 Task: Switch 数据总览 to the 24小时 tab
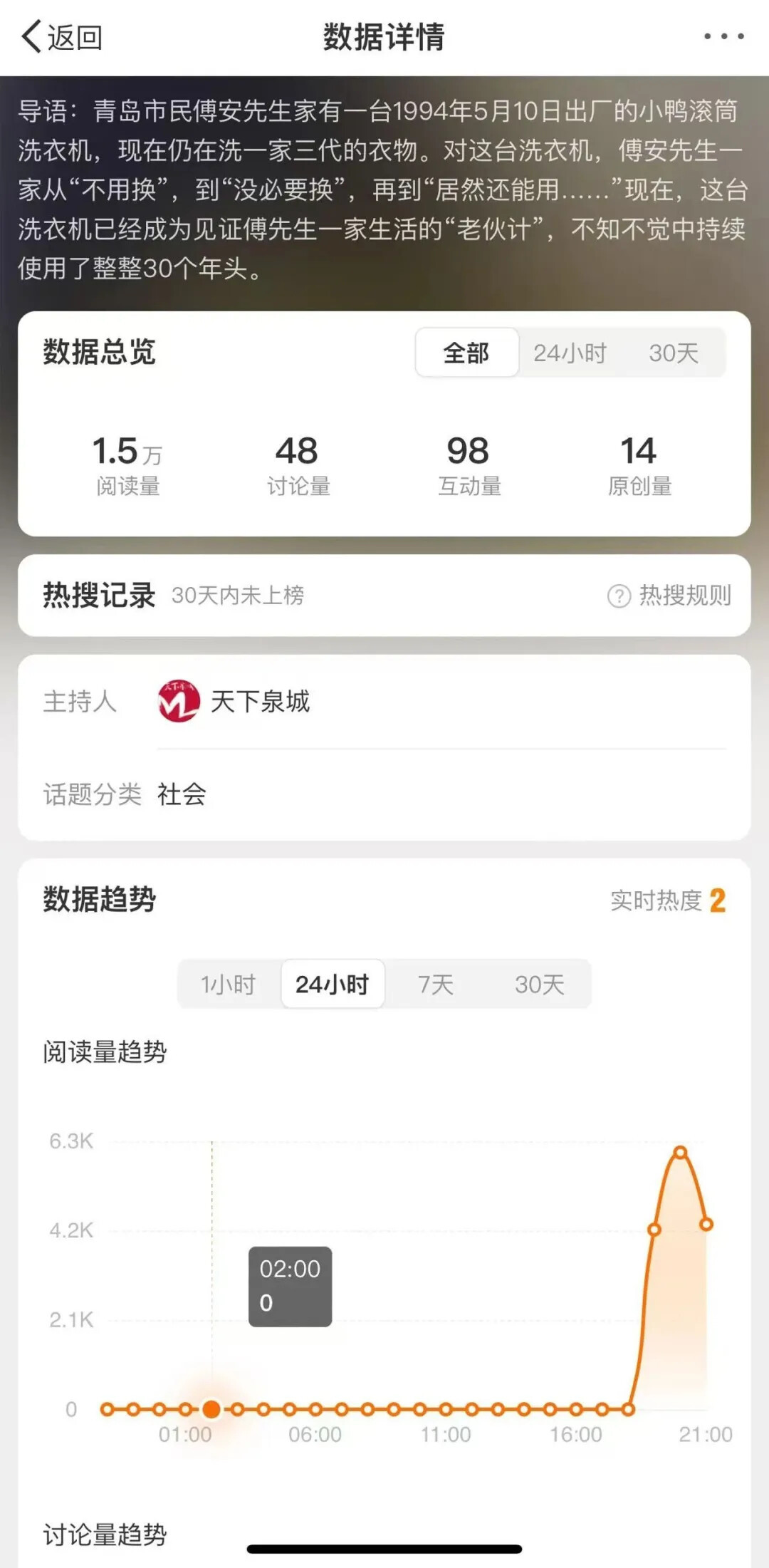pyautogui.click(x=570, y=353)
